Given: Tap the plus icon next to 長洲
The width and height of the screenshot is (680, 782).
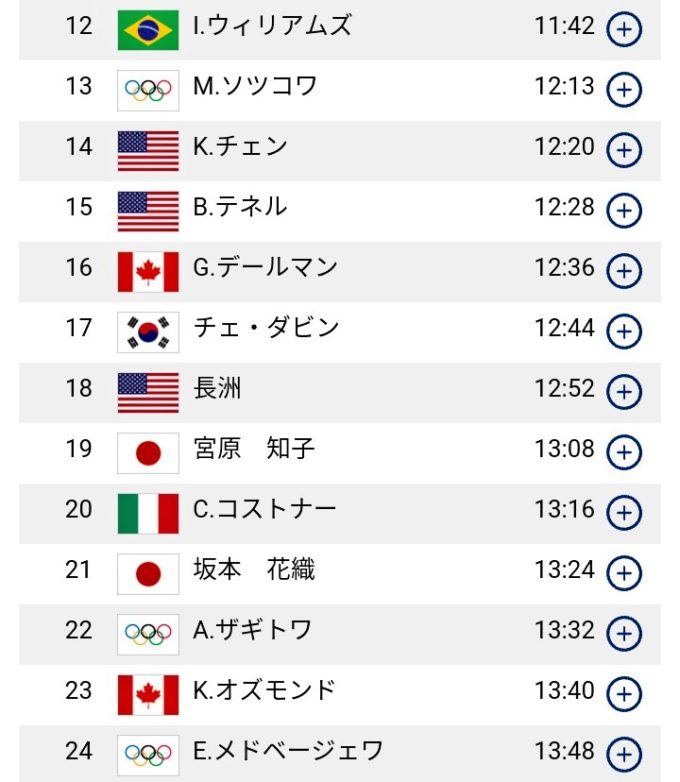Looking at the screenshot, I should [624, 391].
